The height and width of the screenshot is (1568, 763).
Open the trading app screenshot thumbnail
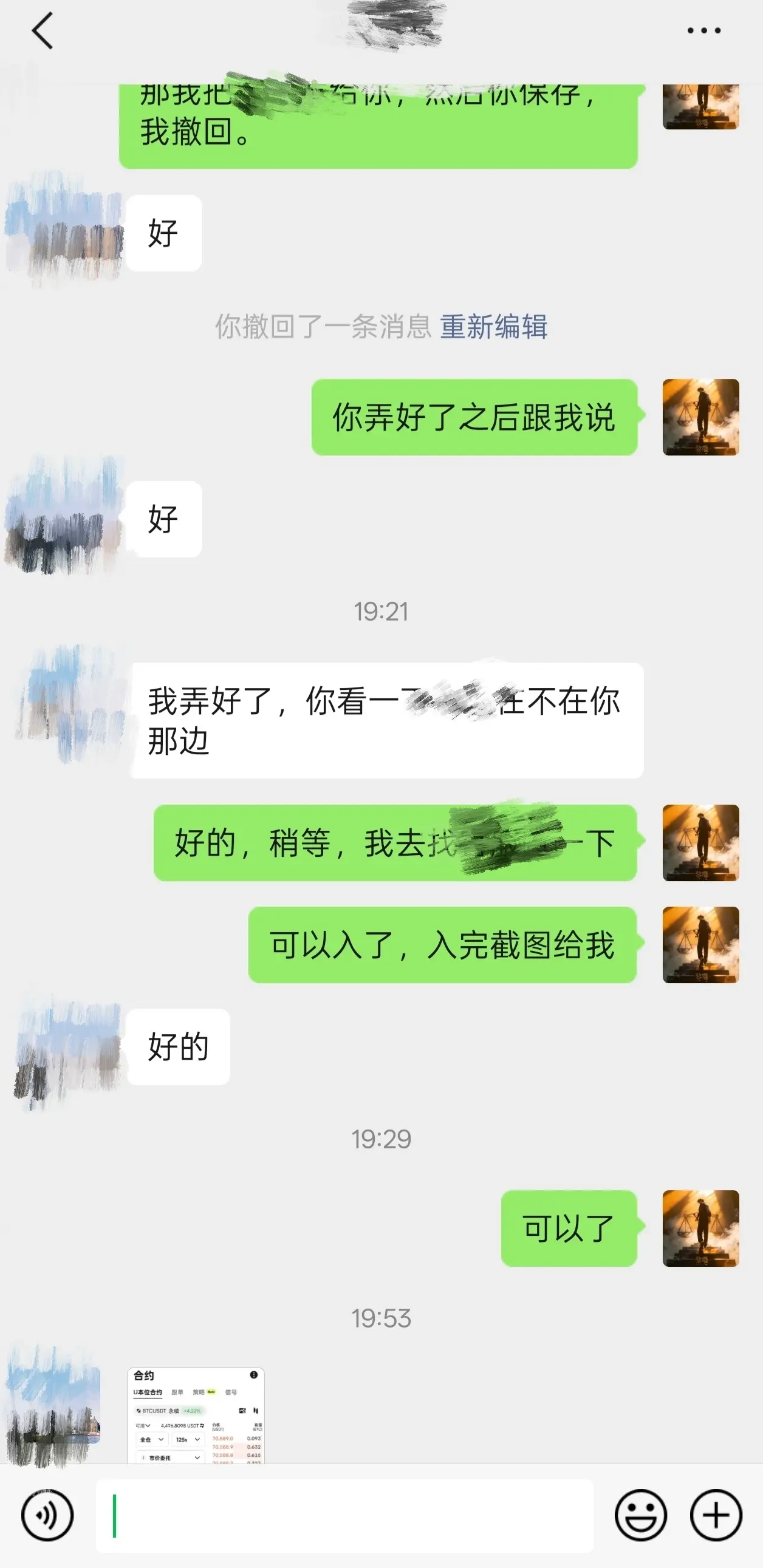195,1418
